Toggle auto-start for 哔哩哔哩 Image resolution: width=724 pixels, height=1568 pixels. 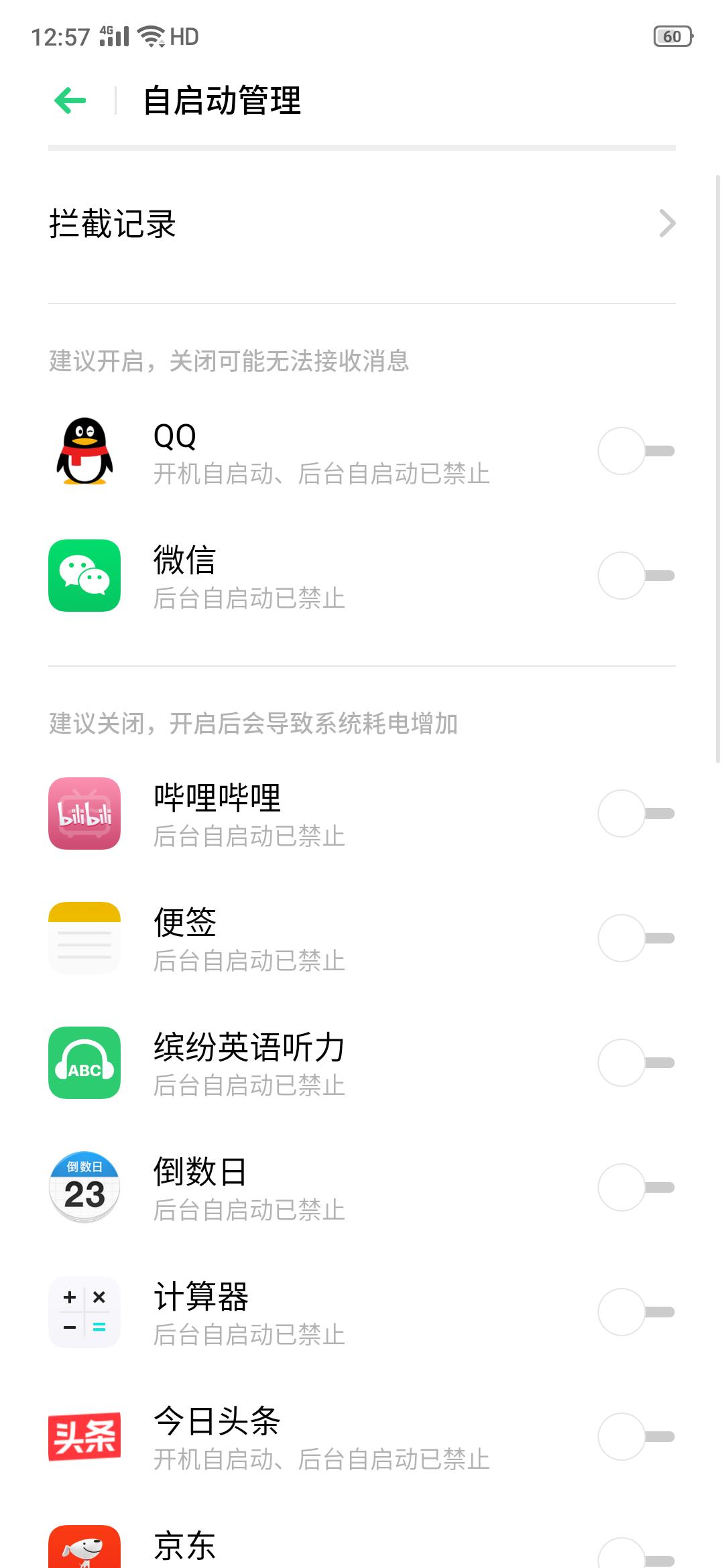[636, 813]
